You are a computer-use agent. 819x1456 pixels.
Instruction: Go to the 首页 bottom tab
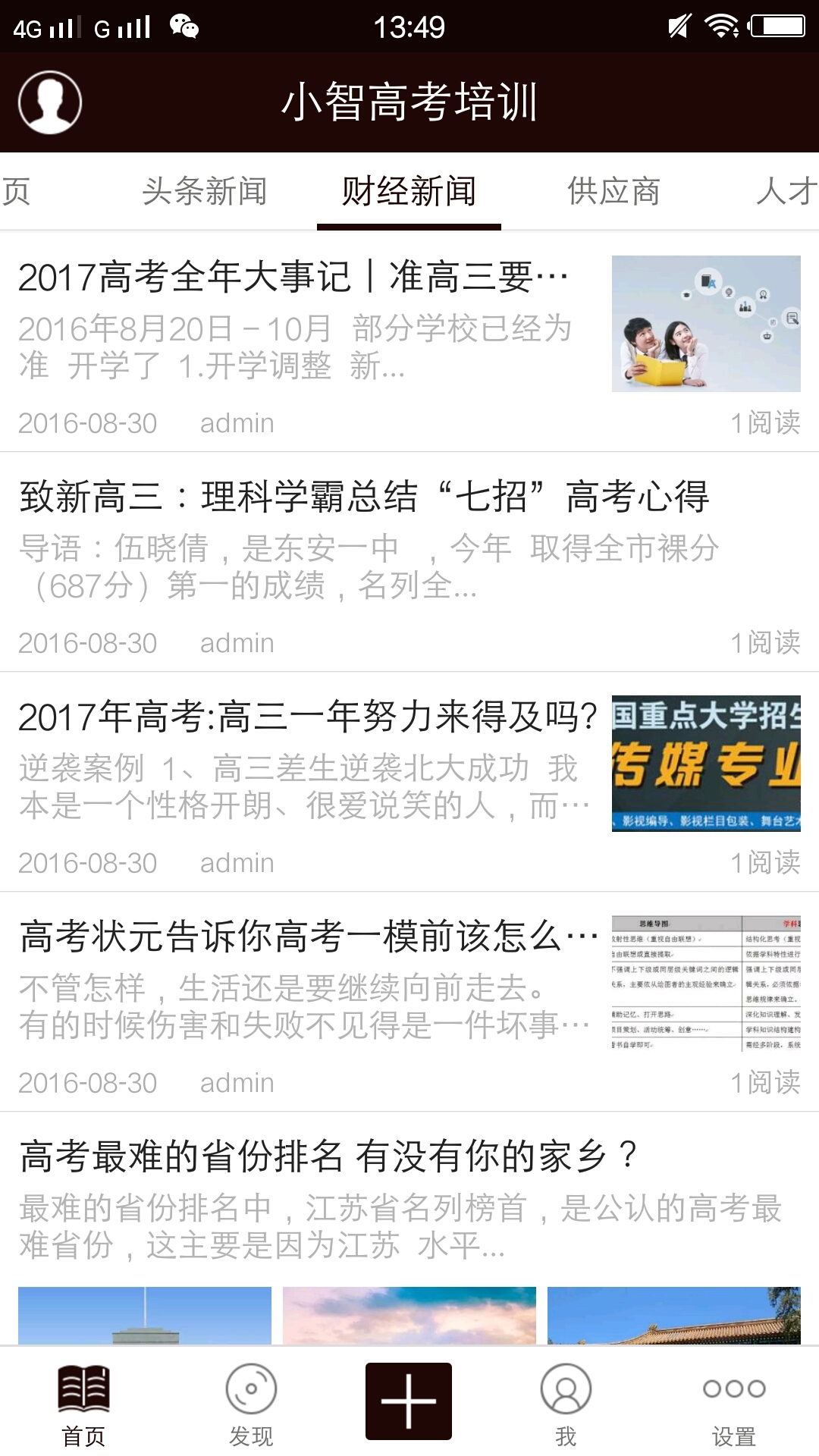(83, 1403)
